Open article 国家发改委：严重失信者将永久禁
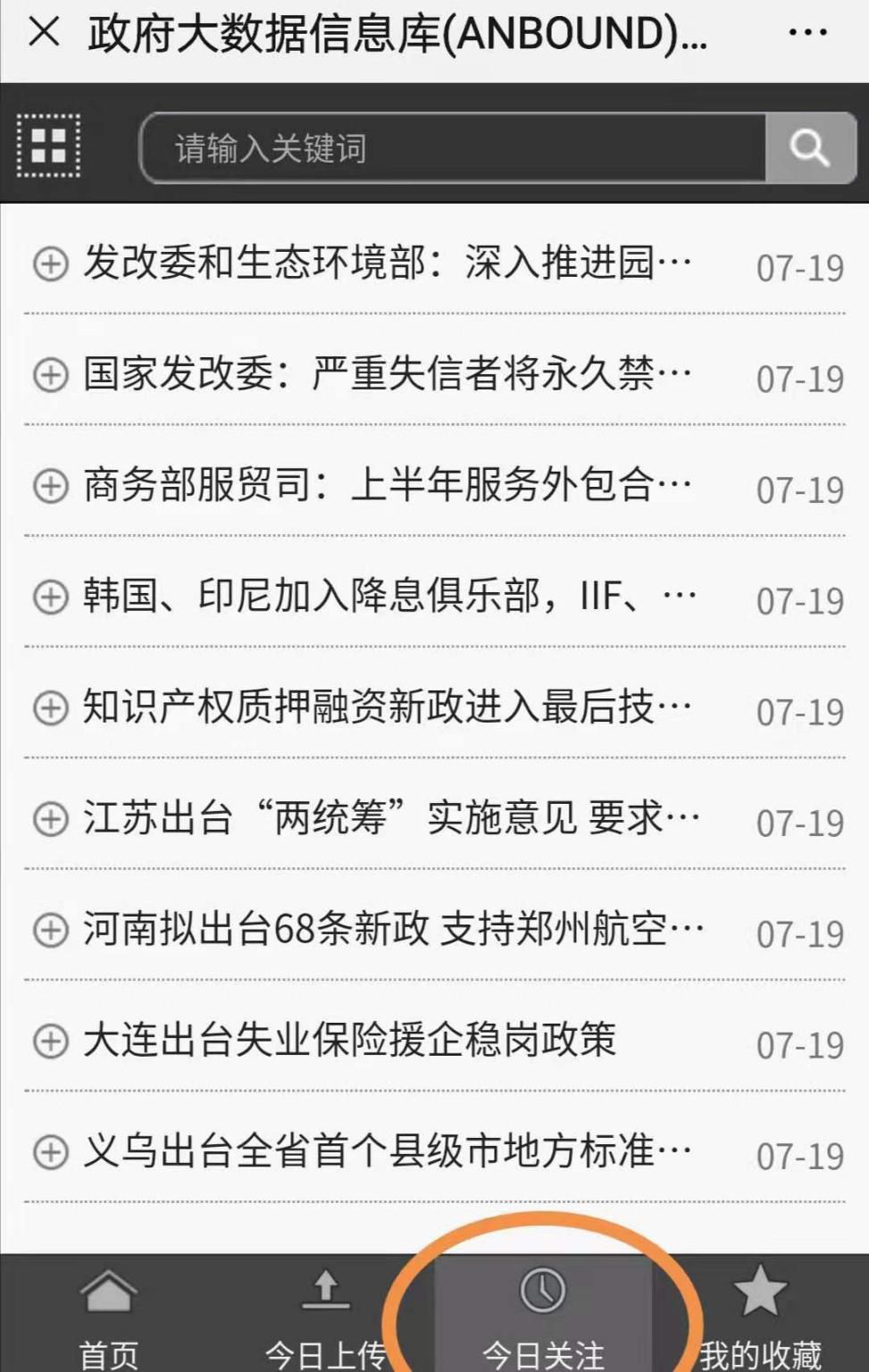This screenshot has width=869, height=1372. 435,374
